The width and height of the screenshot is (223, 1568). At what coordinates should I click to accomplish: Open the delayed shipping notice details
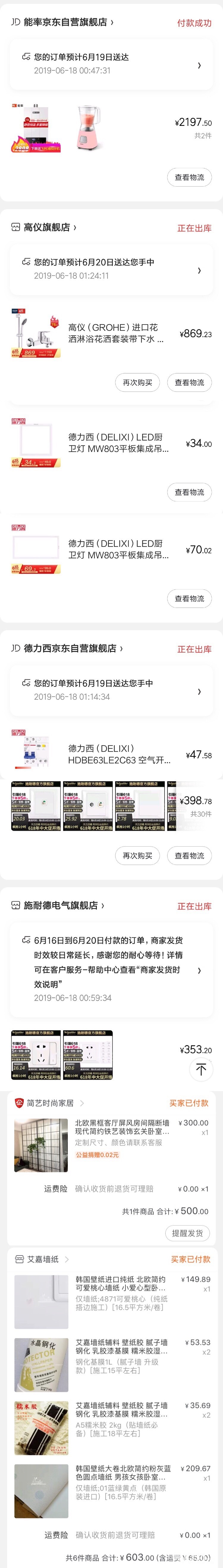tap(111, 970)
